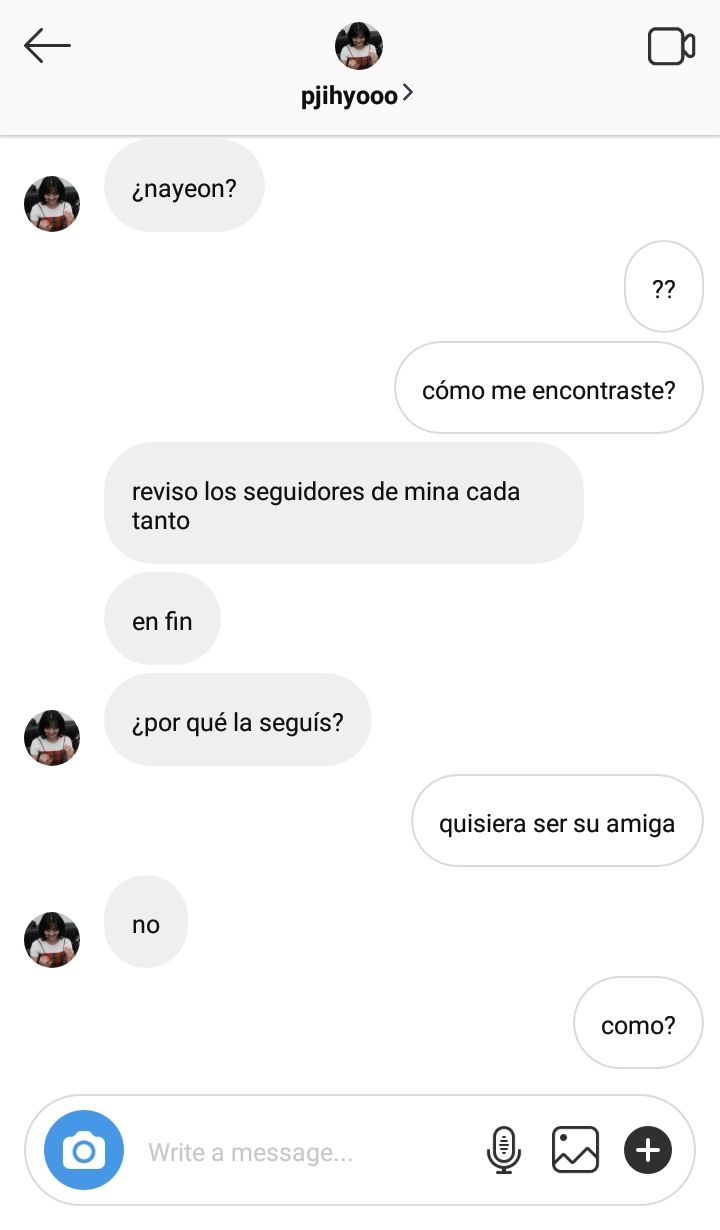Open pjihyooo's profile details from header
720x1230 pixels.
coord(358,95)
